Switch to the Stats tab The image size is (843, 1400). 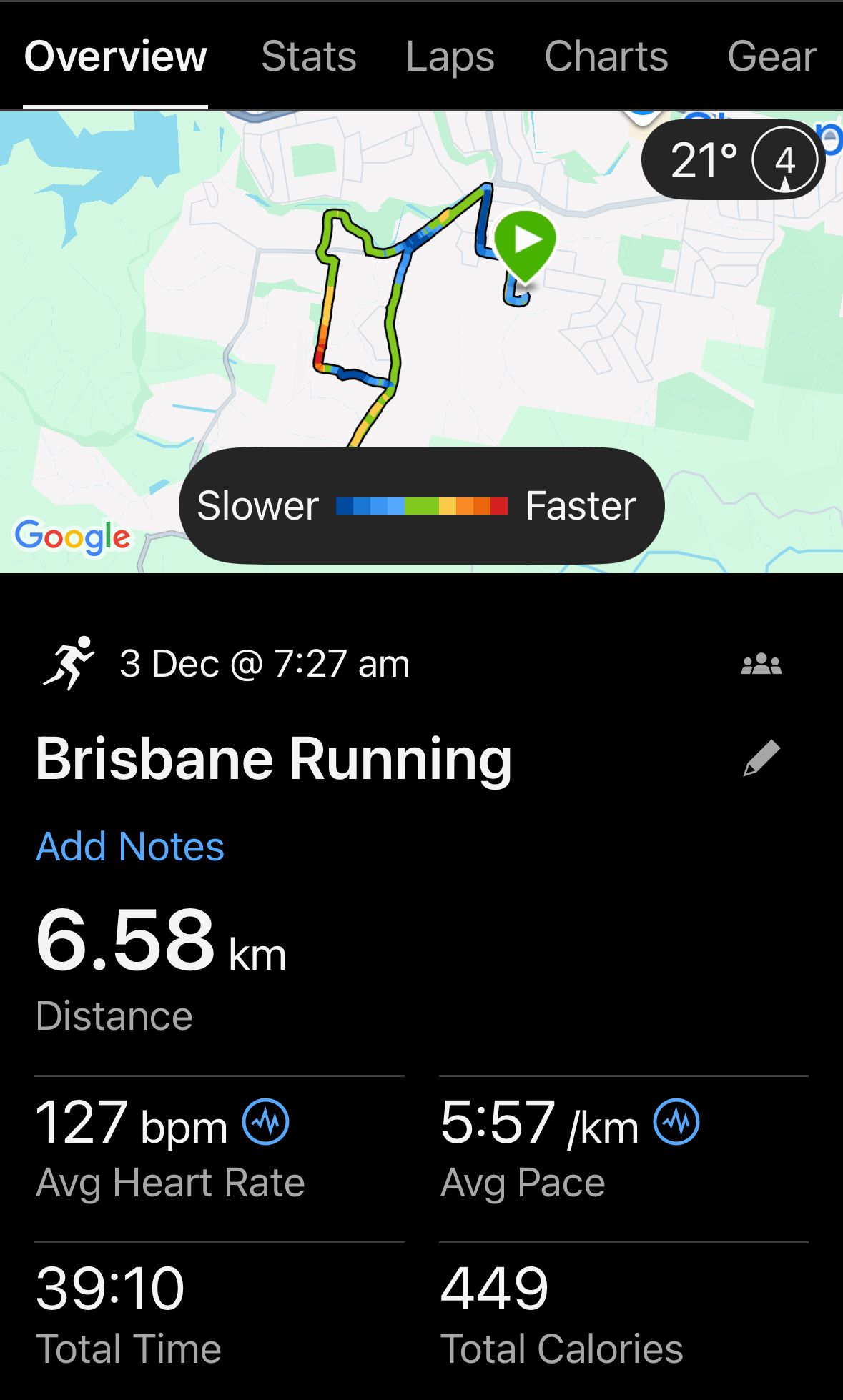[x=308, y=56]
